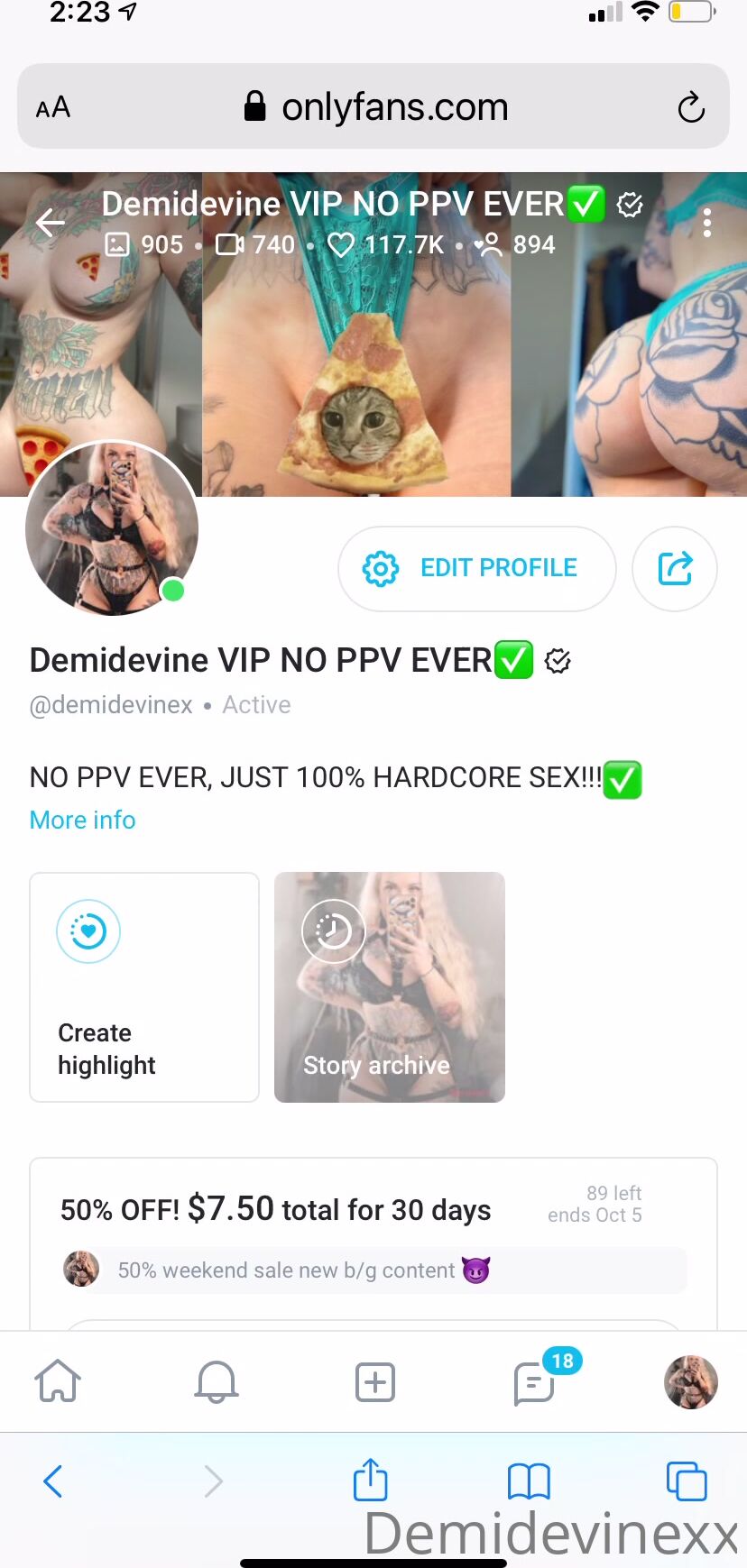Screen dimensions: 747x1568
Task: Share the profile via share icon
Action: point(675,568)
